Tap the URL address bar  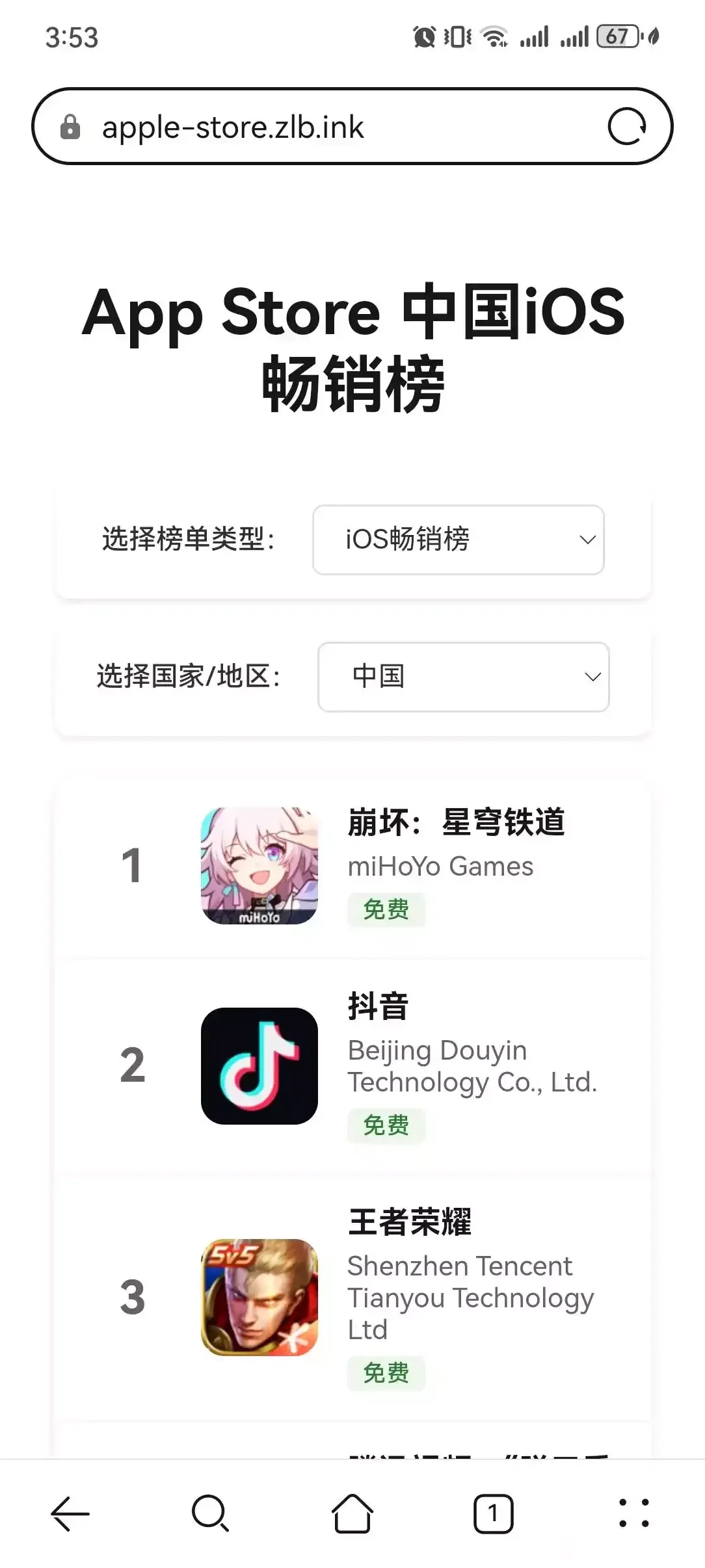pyautogui.click(x=325, y=127)
